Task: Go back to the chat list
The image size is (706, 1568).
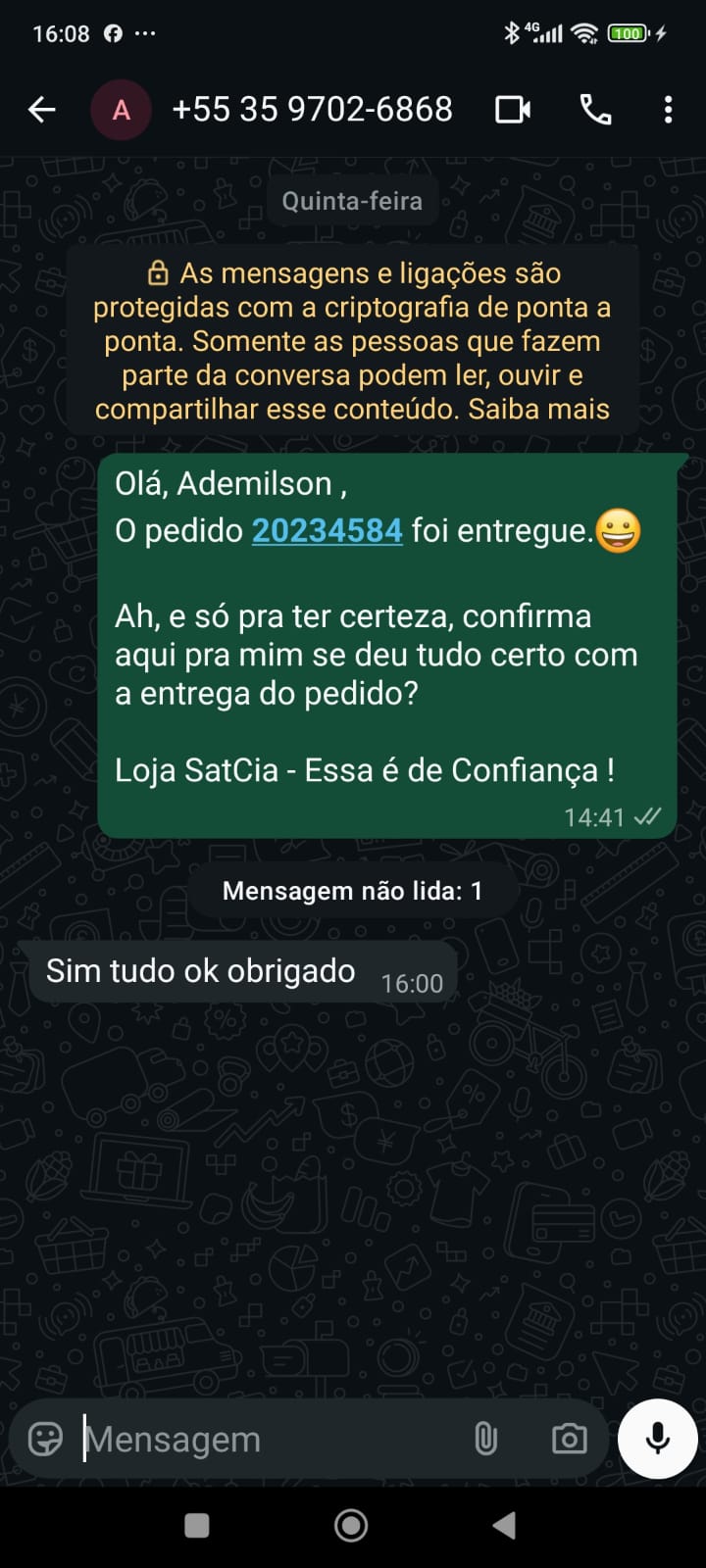Action: coord(41,109)
